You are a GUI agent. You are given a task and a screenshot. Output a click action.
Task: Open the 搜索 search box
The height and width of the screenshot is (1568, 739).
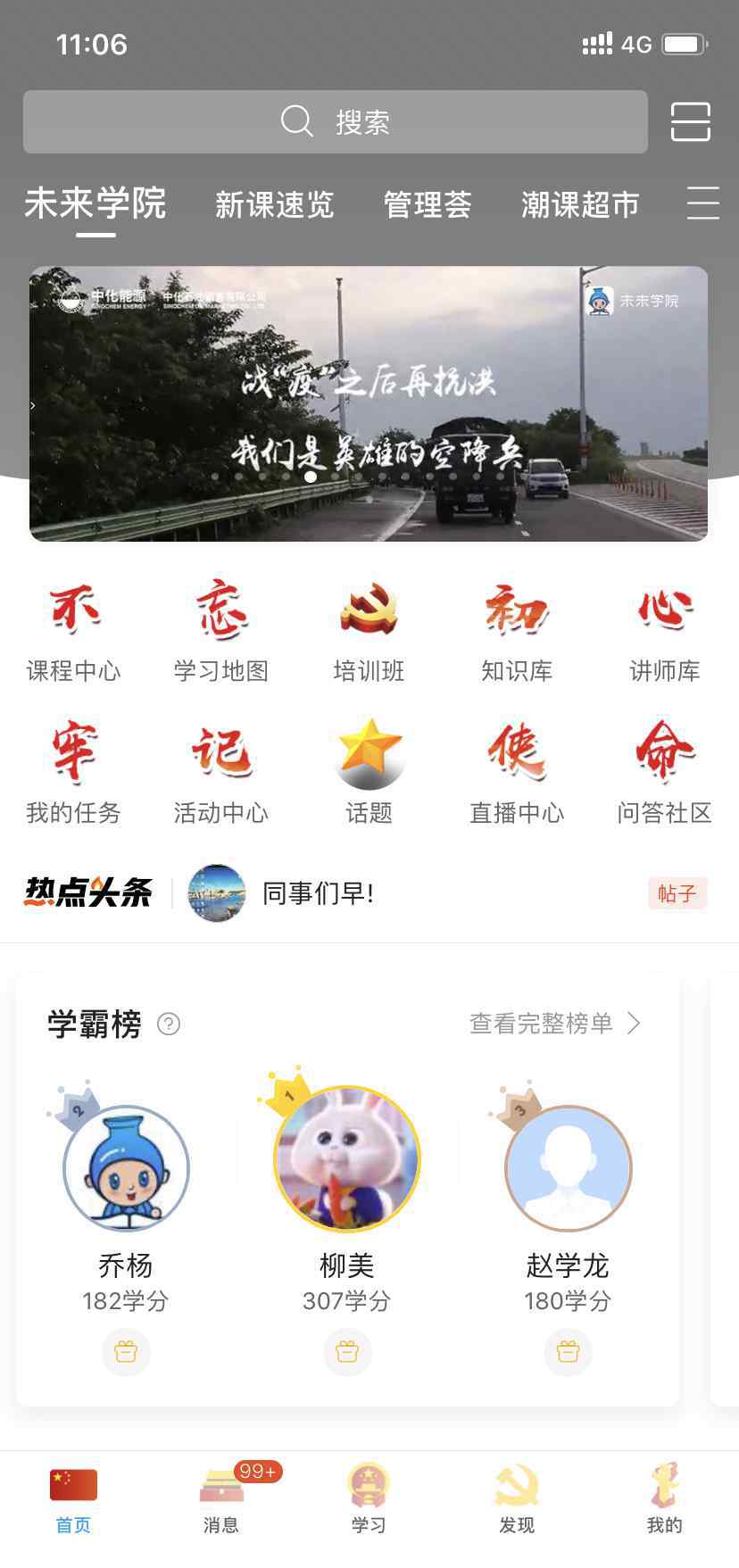tap(335, 121)
